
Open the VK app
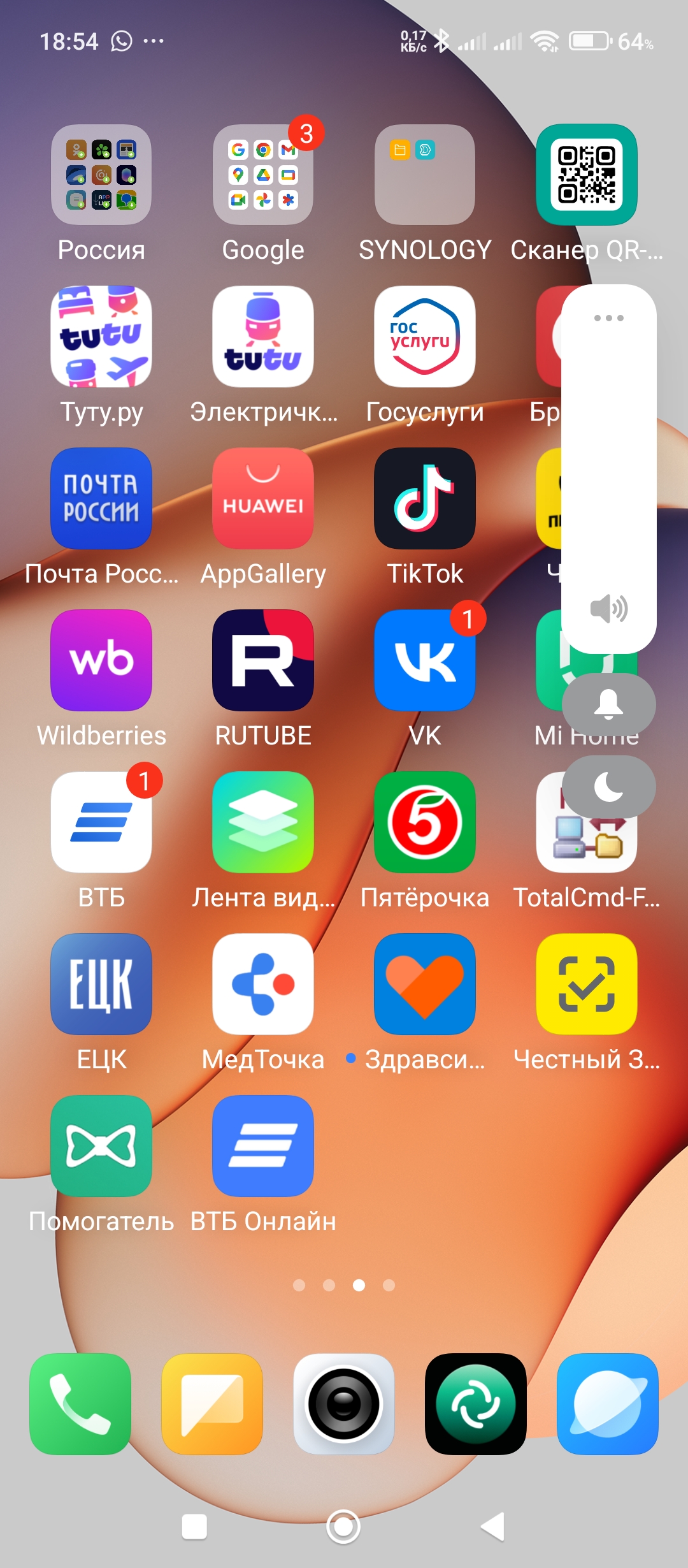tap(425, 661)
